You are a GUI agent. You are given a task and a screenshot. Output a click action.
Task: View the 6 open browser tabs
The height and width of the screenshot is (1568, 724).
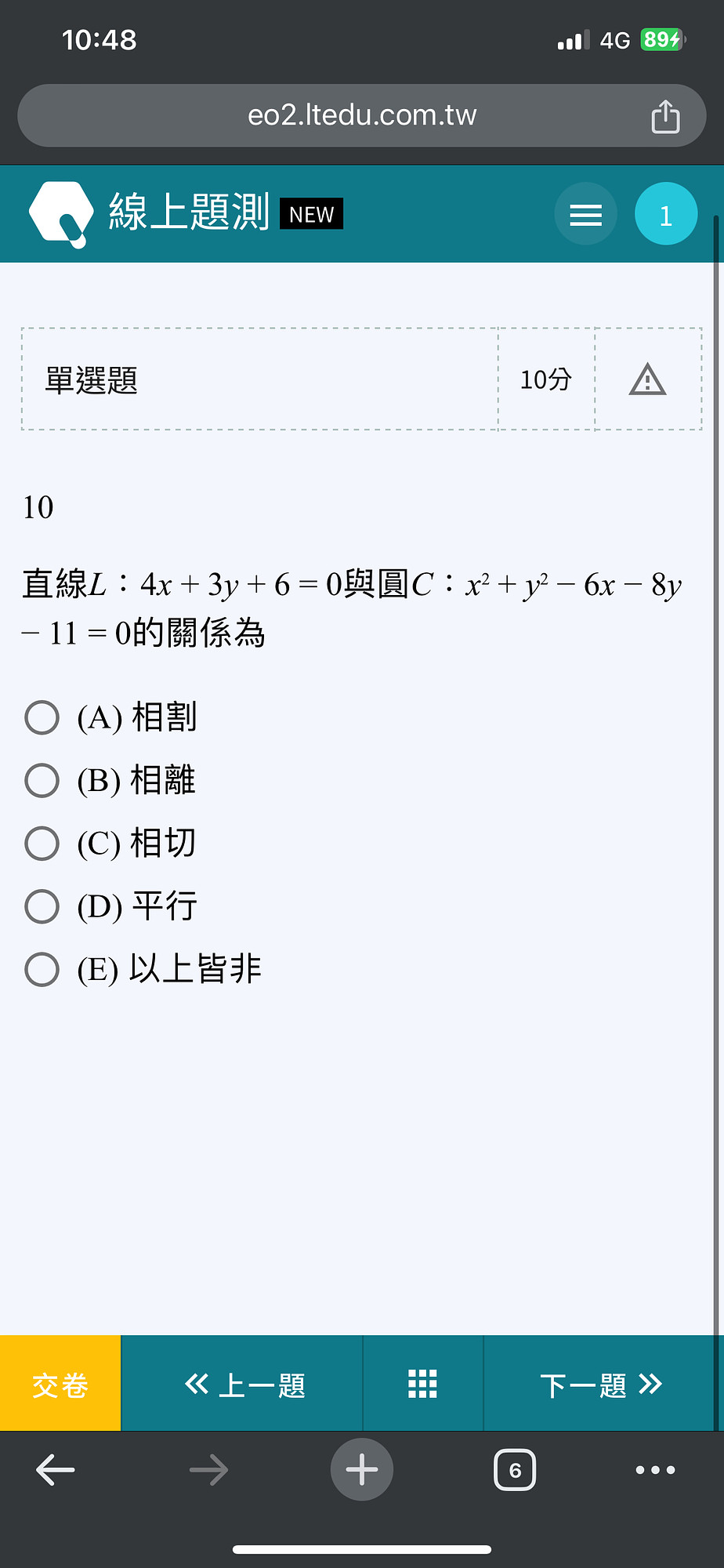click(x=515, y=1470)
